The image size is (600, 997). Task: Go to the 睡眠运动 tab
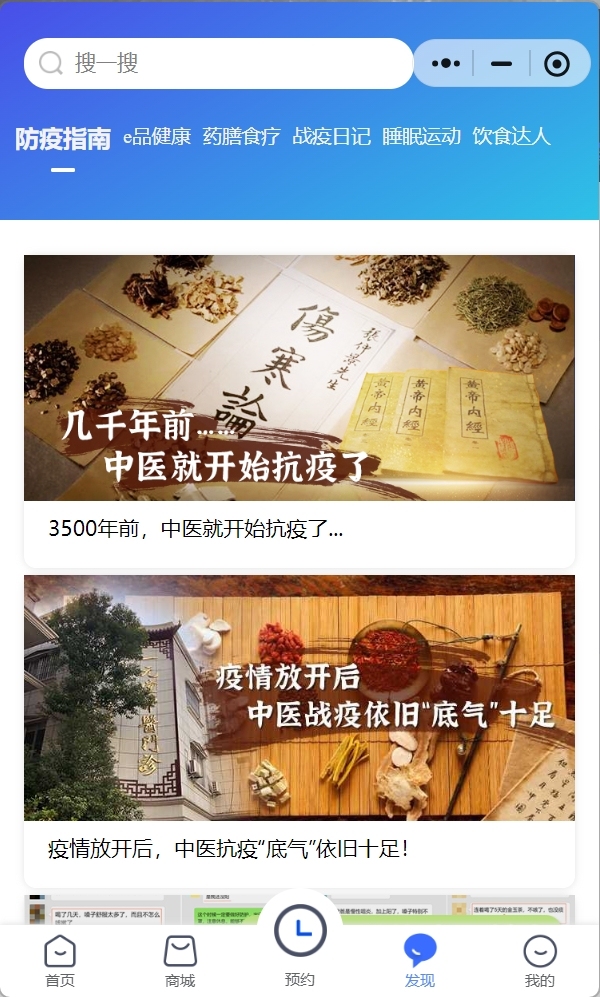[x=421, y=137]
